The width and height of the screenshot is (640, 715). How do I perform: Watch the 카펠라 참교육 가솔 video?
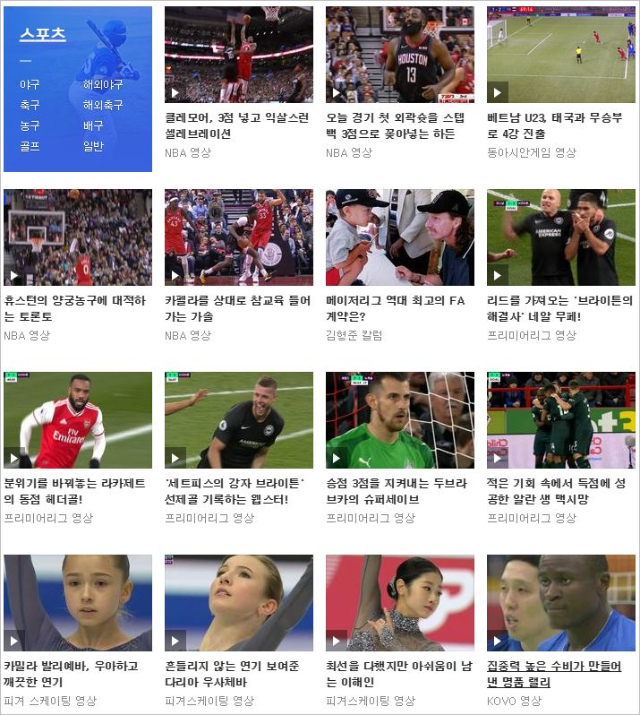tap(238, 237)
